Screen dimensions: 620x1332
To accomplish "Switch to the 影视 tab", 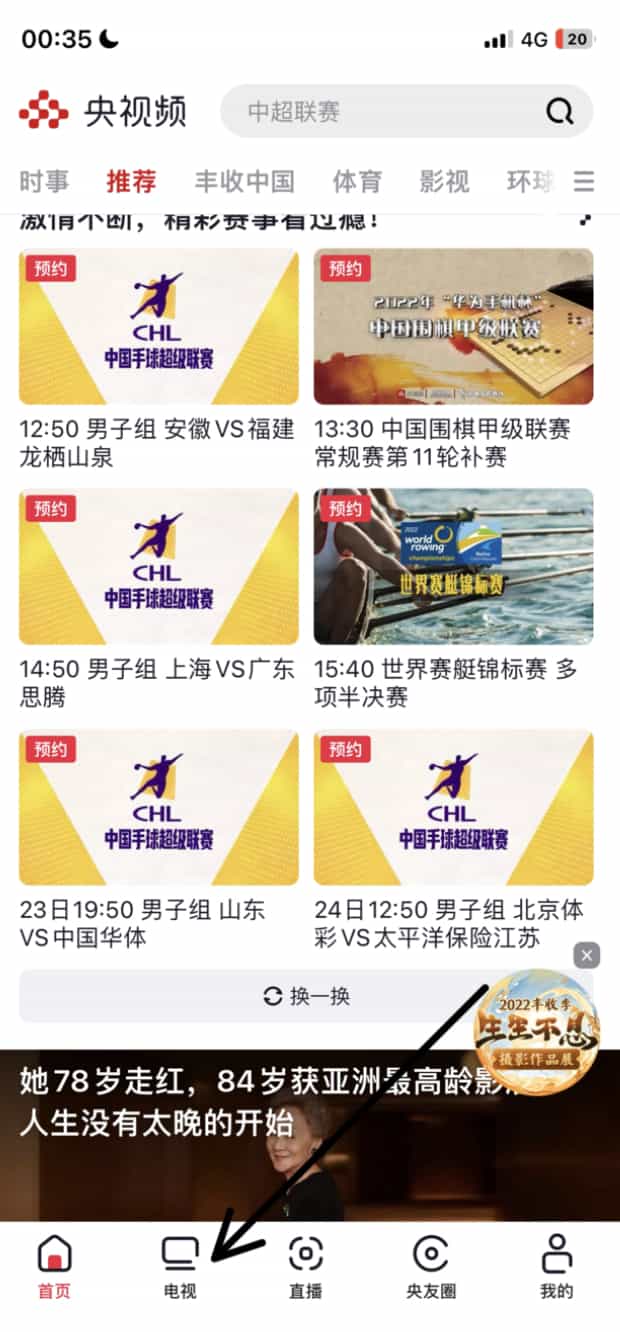I will pos(444,182).
